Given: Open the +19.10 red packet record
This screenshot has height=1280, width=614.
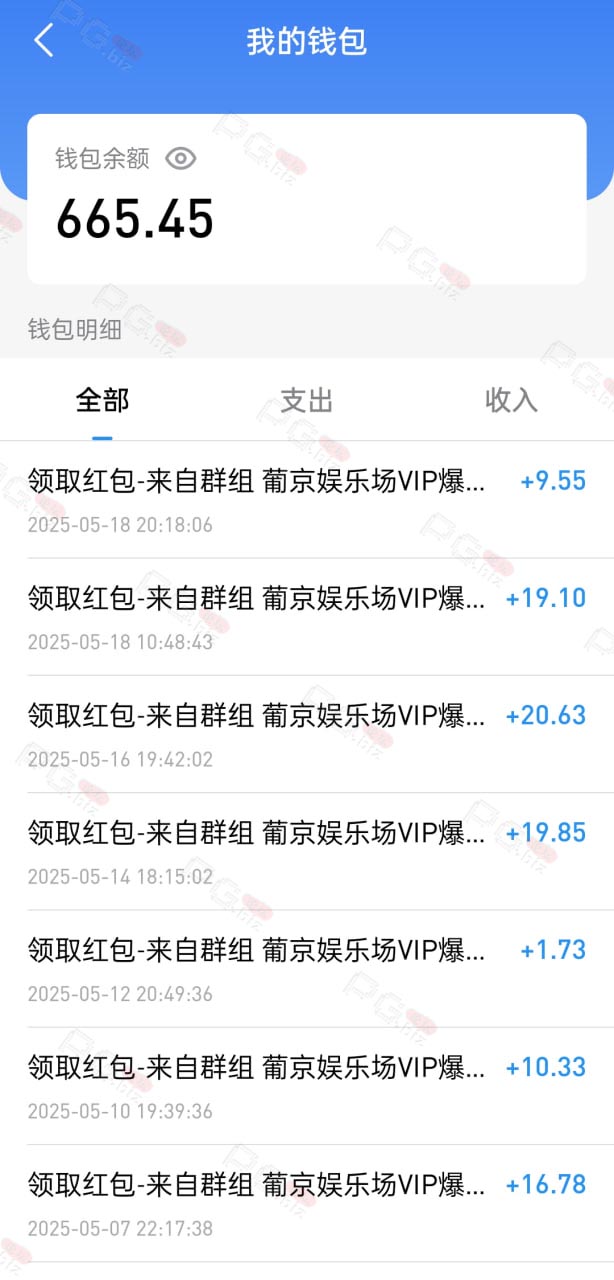Looking at the screenshot, I should pos(307,617).
